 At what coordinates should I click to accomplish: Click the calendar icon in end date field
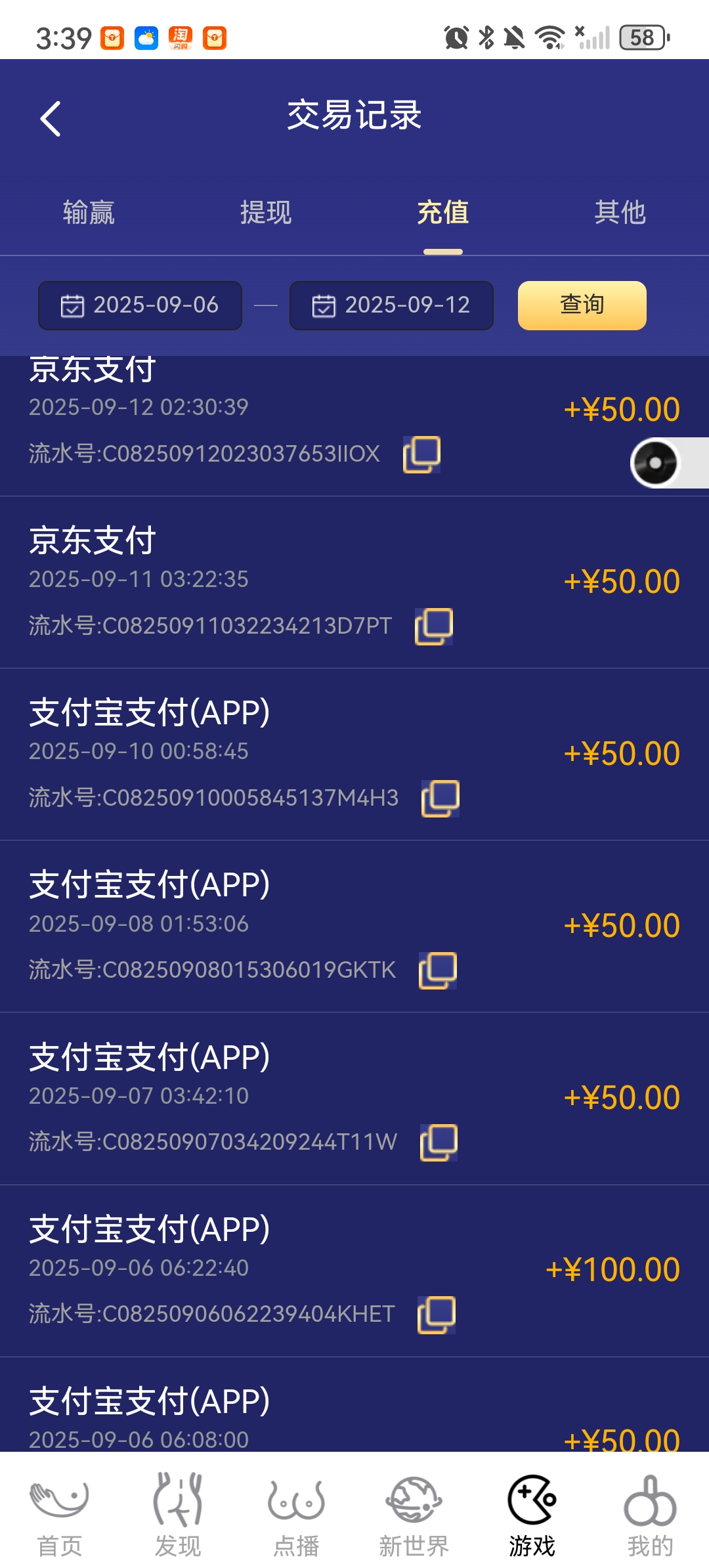pyautogui.click(x=323, y=305)
